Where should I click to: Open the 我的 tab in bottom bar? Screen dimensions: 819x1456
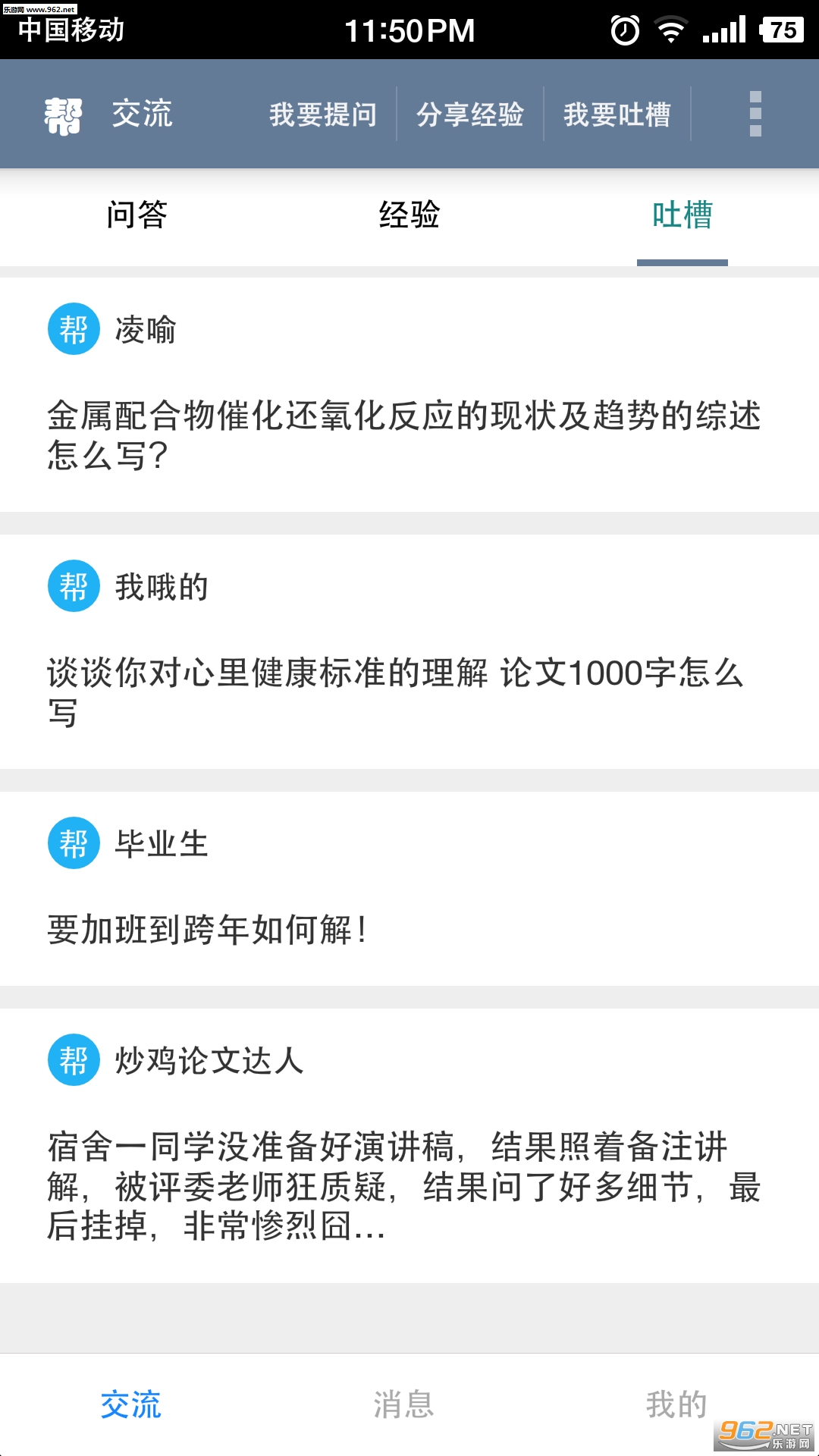pos(676,1404)
